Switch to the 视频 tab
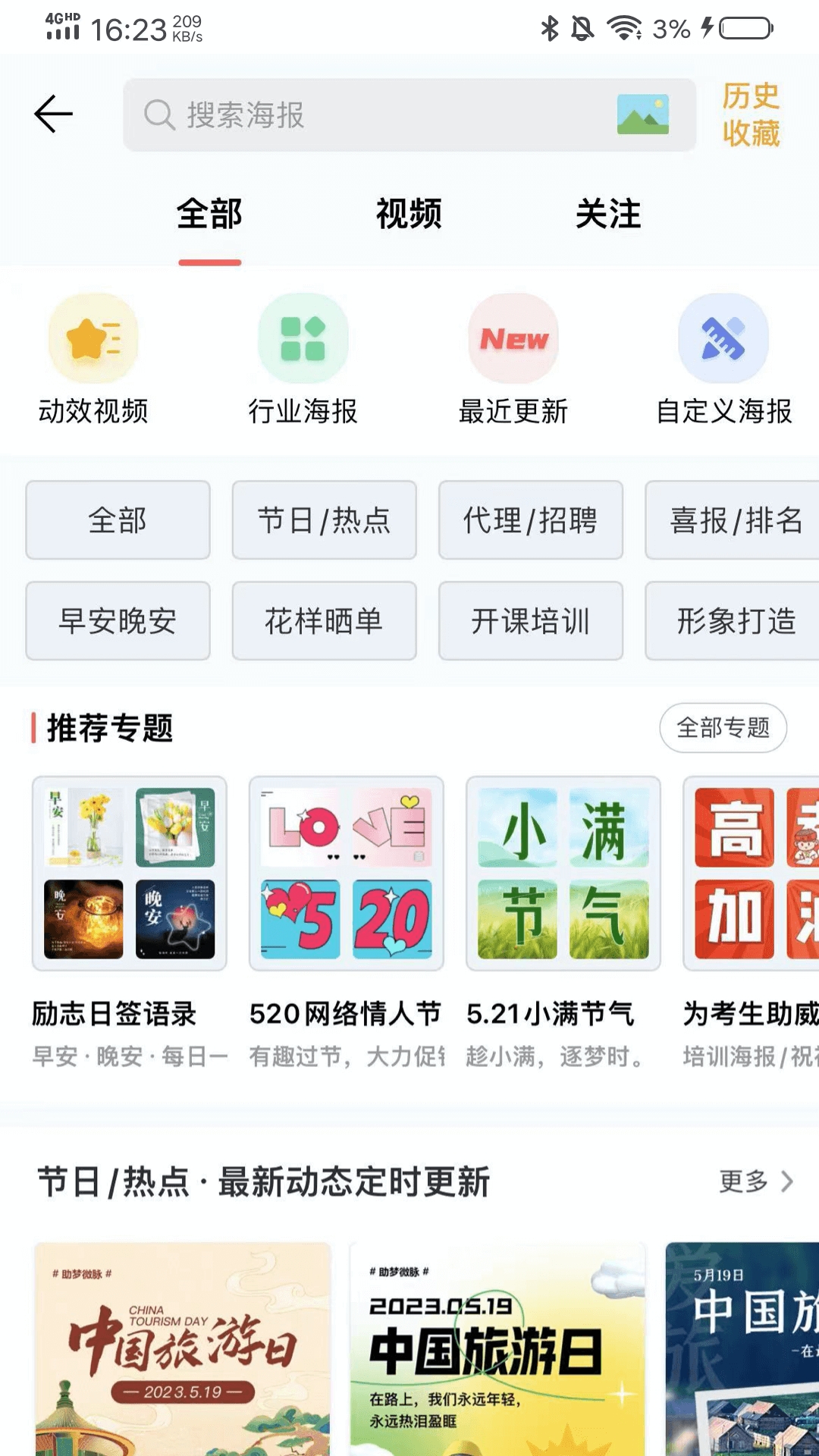The height and width of the screenshot is (1456, 819). [409, 215]
